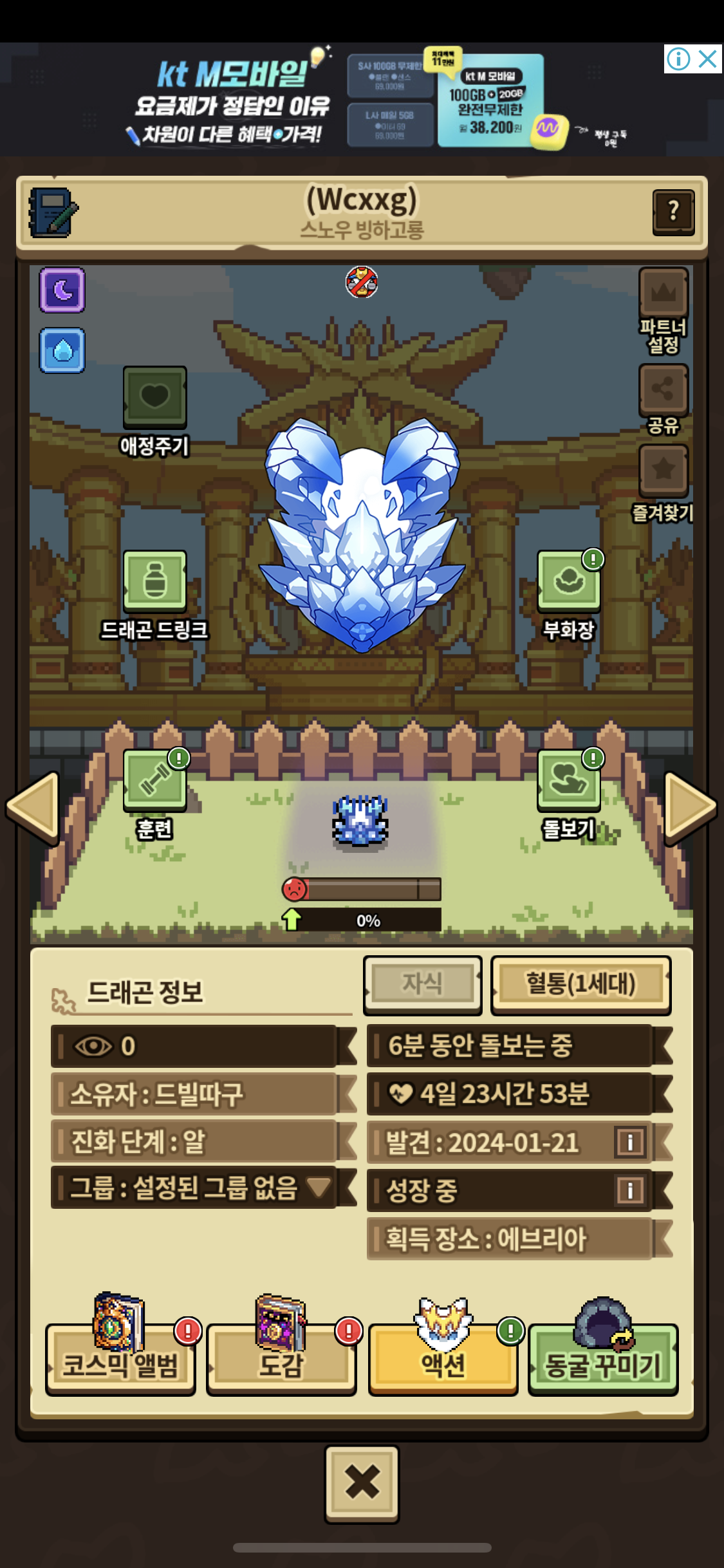This screenshot has width=724, height=1568.
Task: Go to previous dragon with left arrow
Action: (x=33, y=807)
